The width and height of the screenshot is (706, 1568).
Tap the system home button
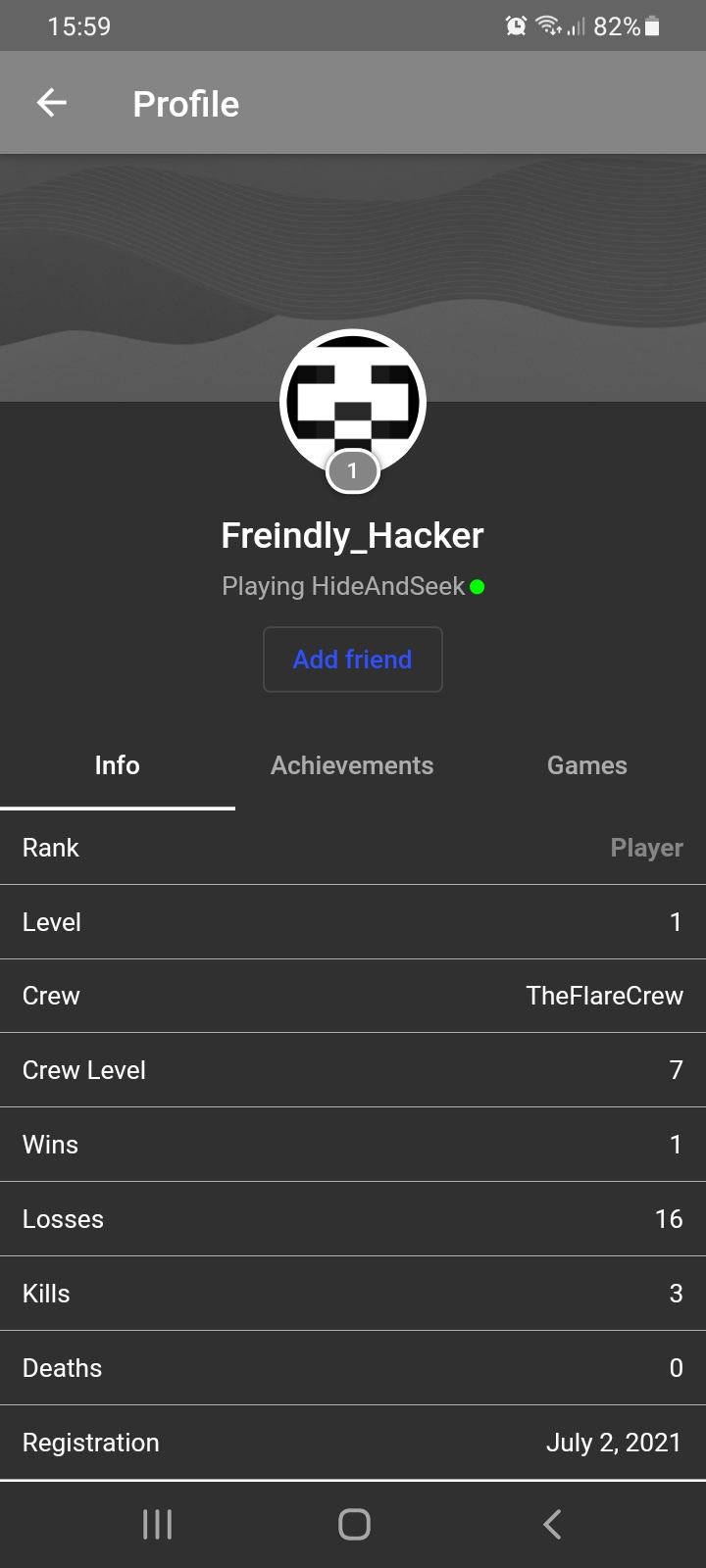(354, 1524)
